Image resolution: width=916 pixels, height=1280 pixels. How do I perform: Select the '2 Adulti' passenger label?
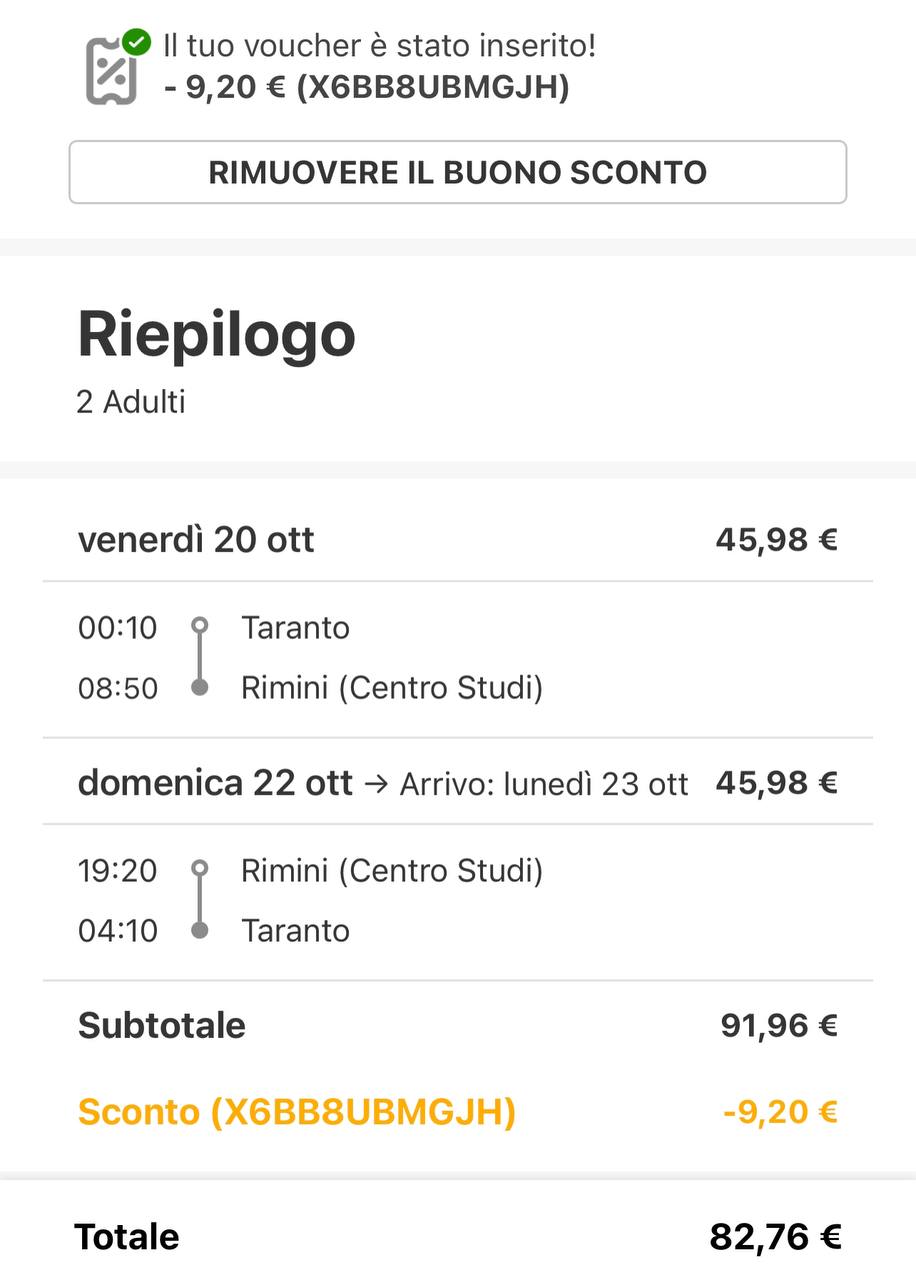tap(132, 402)
